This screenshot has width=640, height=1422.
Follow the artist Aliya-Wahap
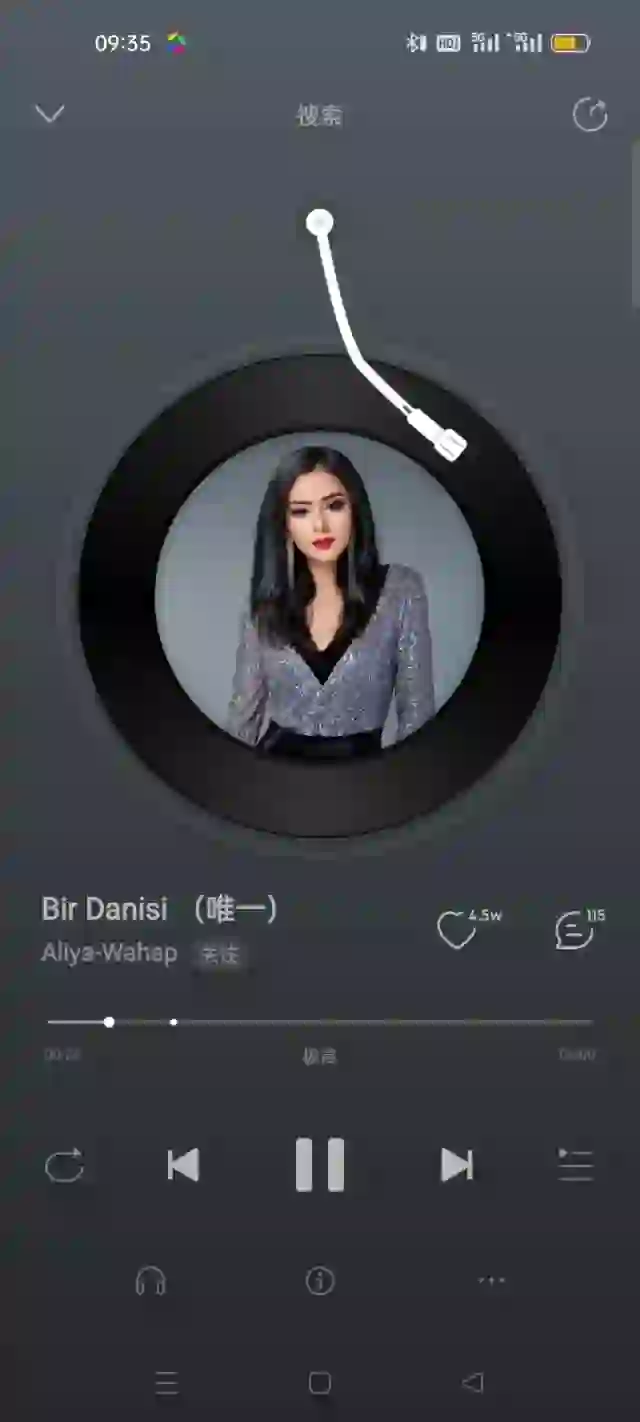coord(220,955)
